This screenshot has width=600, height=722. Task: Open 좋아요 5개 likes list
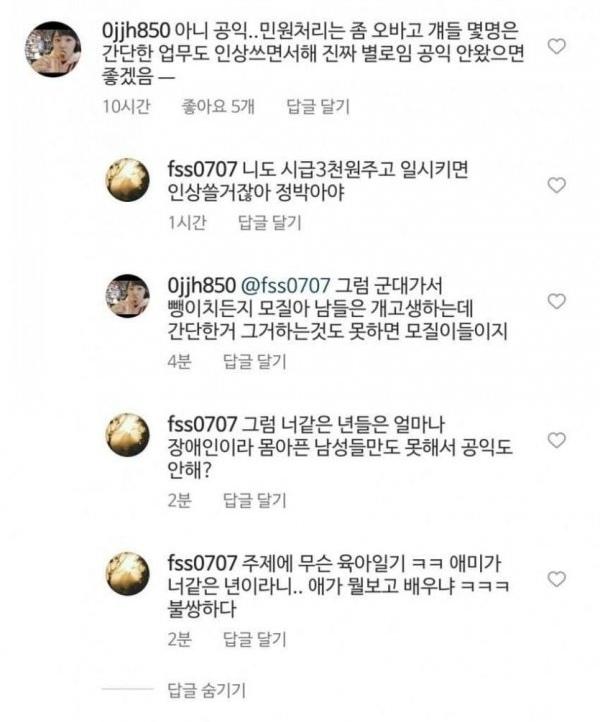[218, 105]
